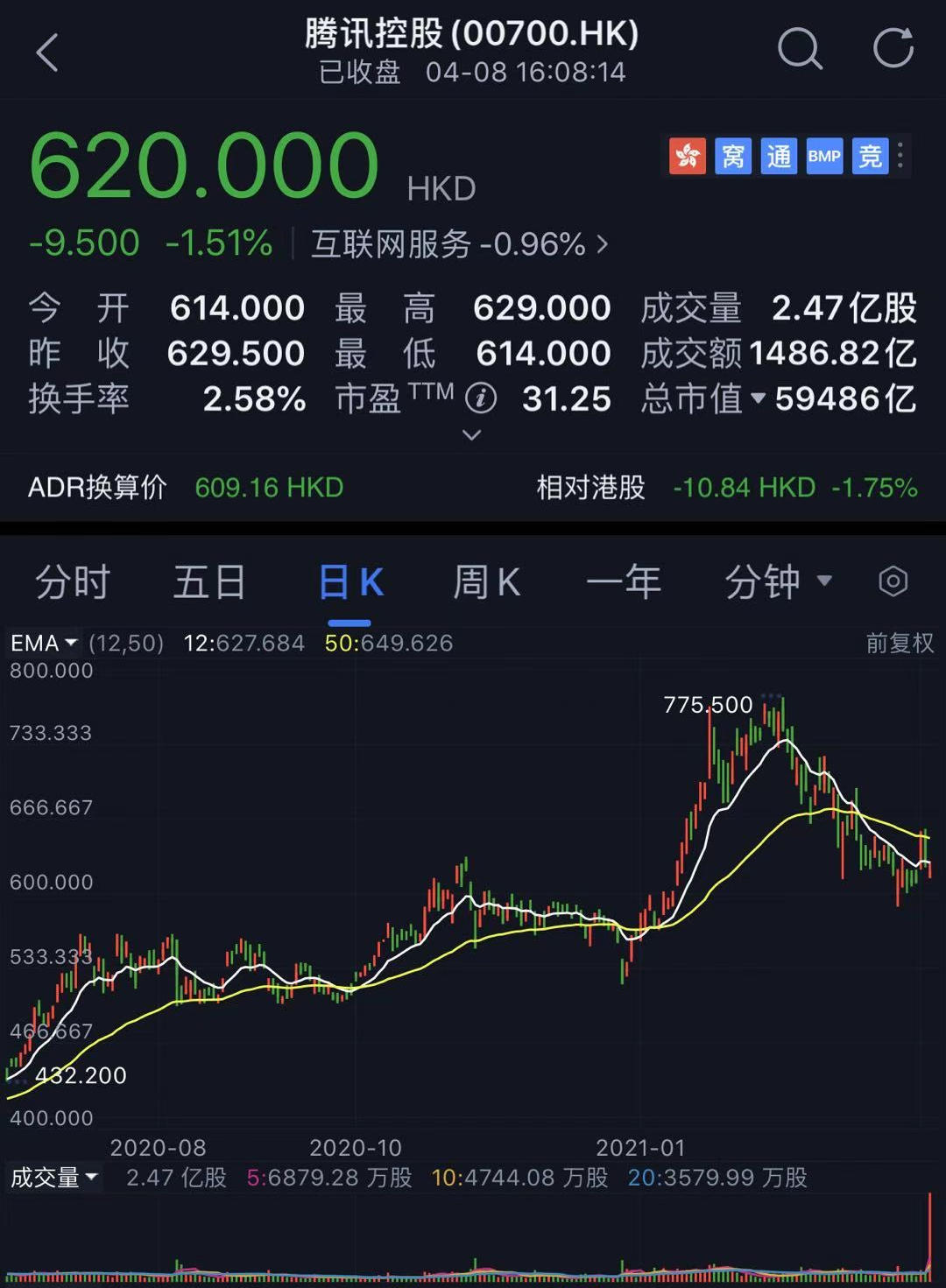This screenshot has height=1288, width=946.
Task: Toggle the 通 Stock Connect badge
Action: tap(779, 156)
